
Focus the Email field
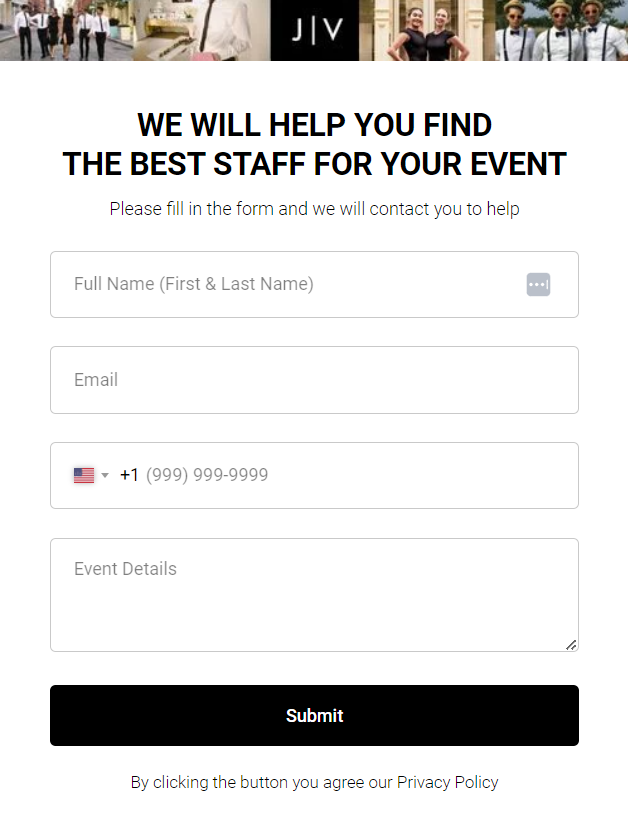[314, 380]
